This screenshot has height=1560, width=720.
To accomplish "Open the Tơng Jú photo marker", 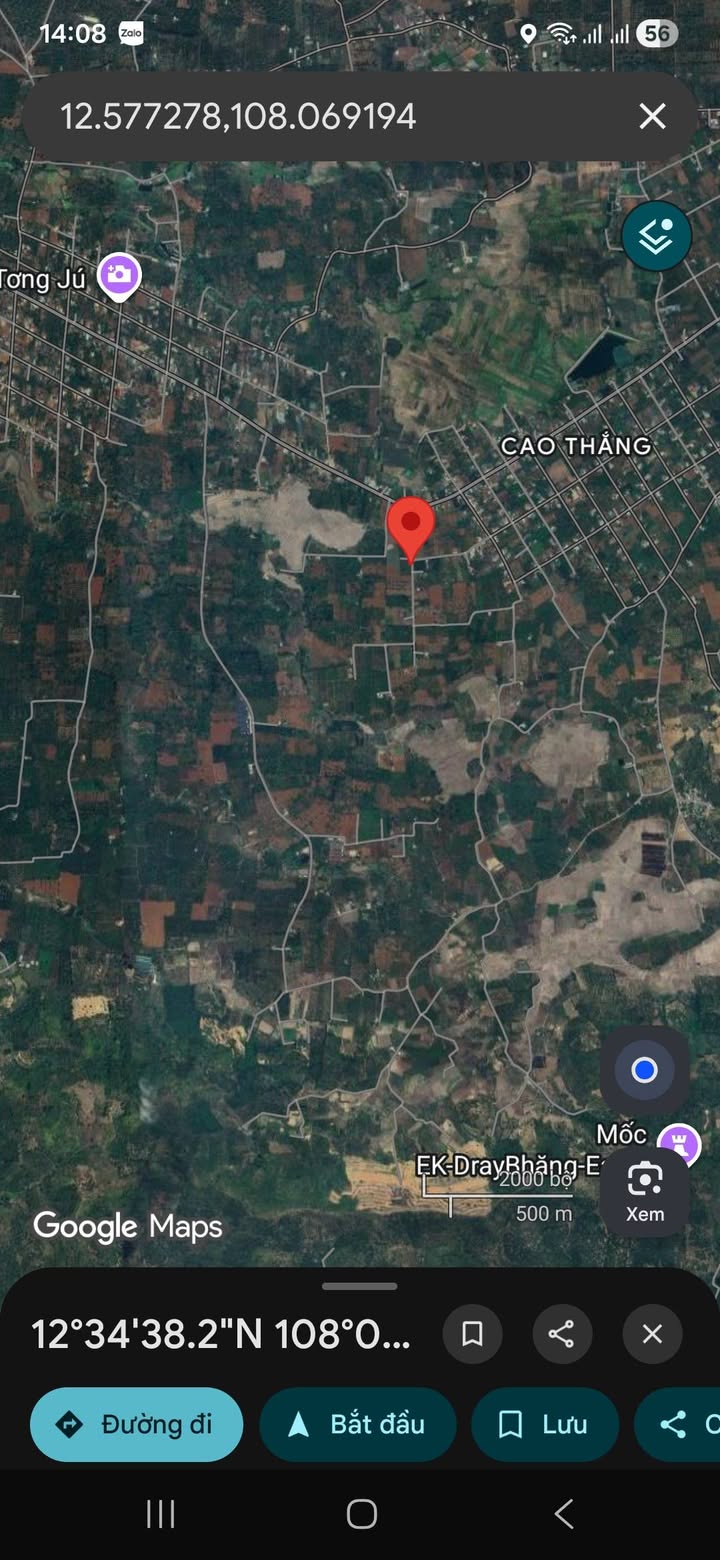I will point(119,275).
